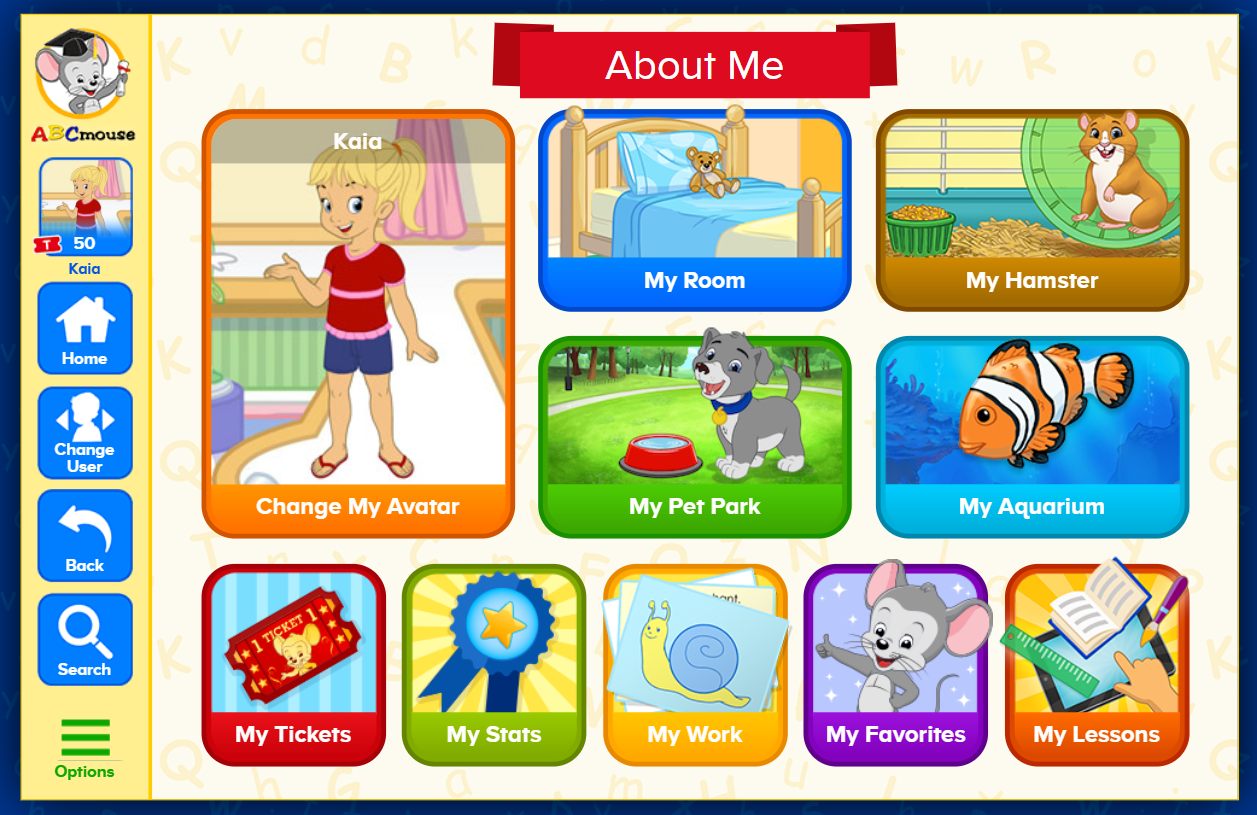Open My Room
Image resolution: width=1257 pixels, height=815 pixels.
(x=695, y=210)
